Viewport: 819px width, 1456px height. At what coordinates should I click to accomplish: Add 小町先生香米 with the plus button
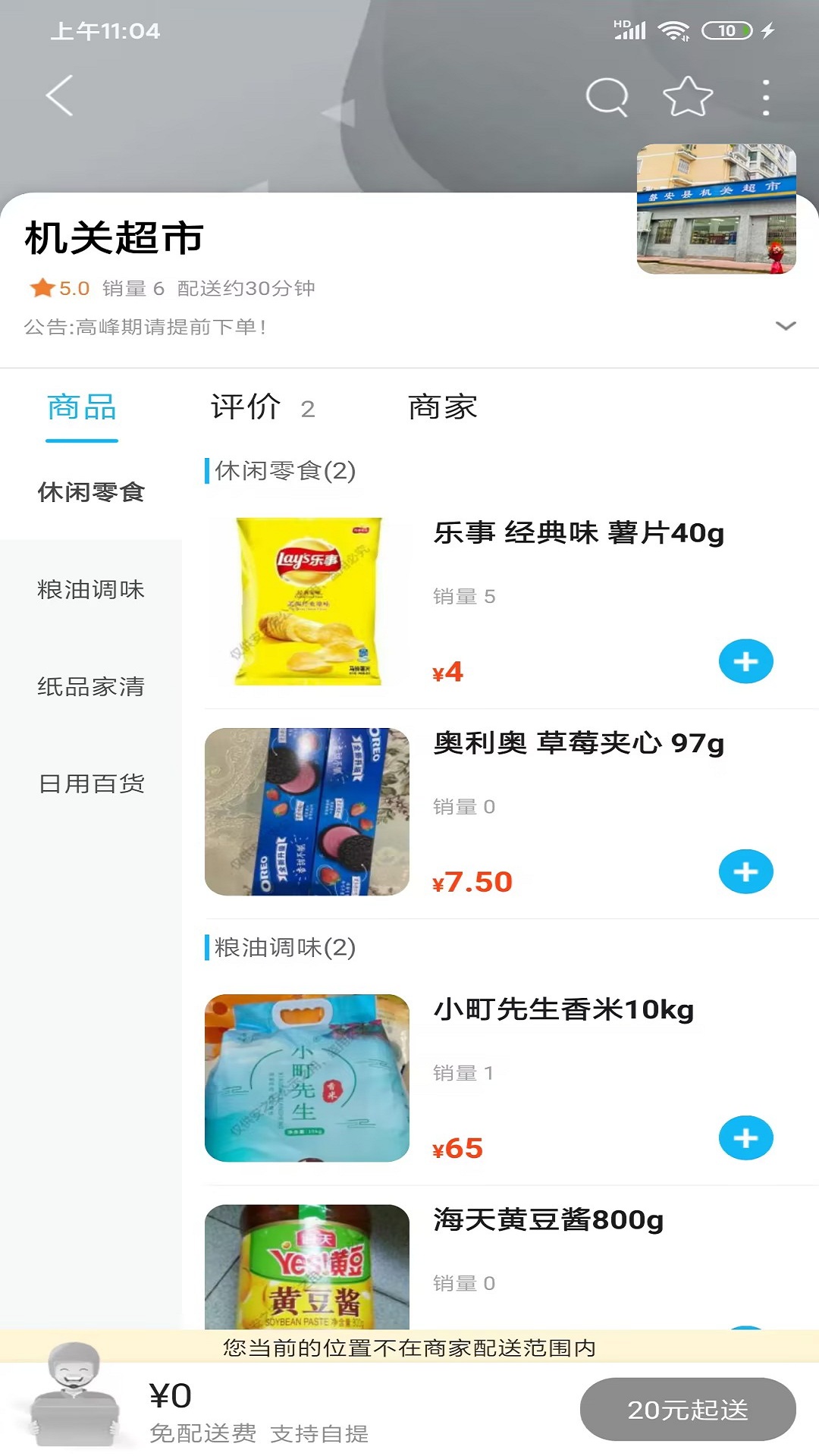(x=745, y=1137)
